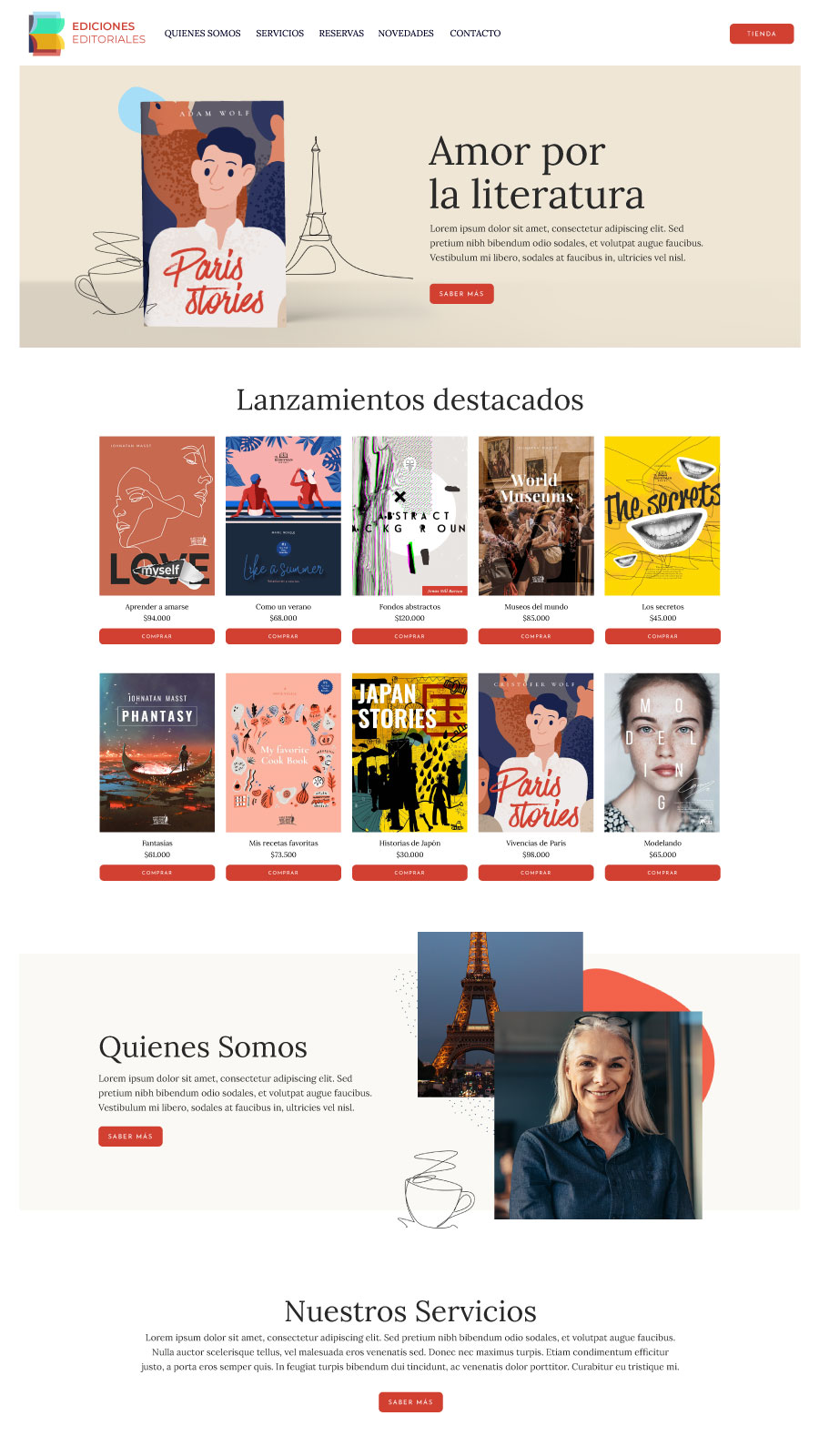View the Vivencias de París book cover

pyautogui.click(x=536, y=753)
